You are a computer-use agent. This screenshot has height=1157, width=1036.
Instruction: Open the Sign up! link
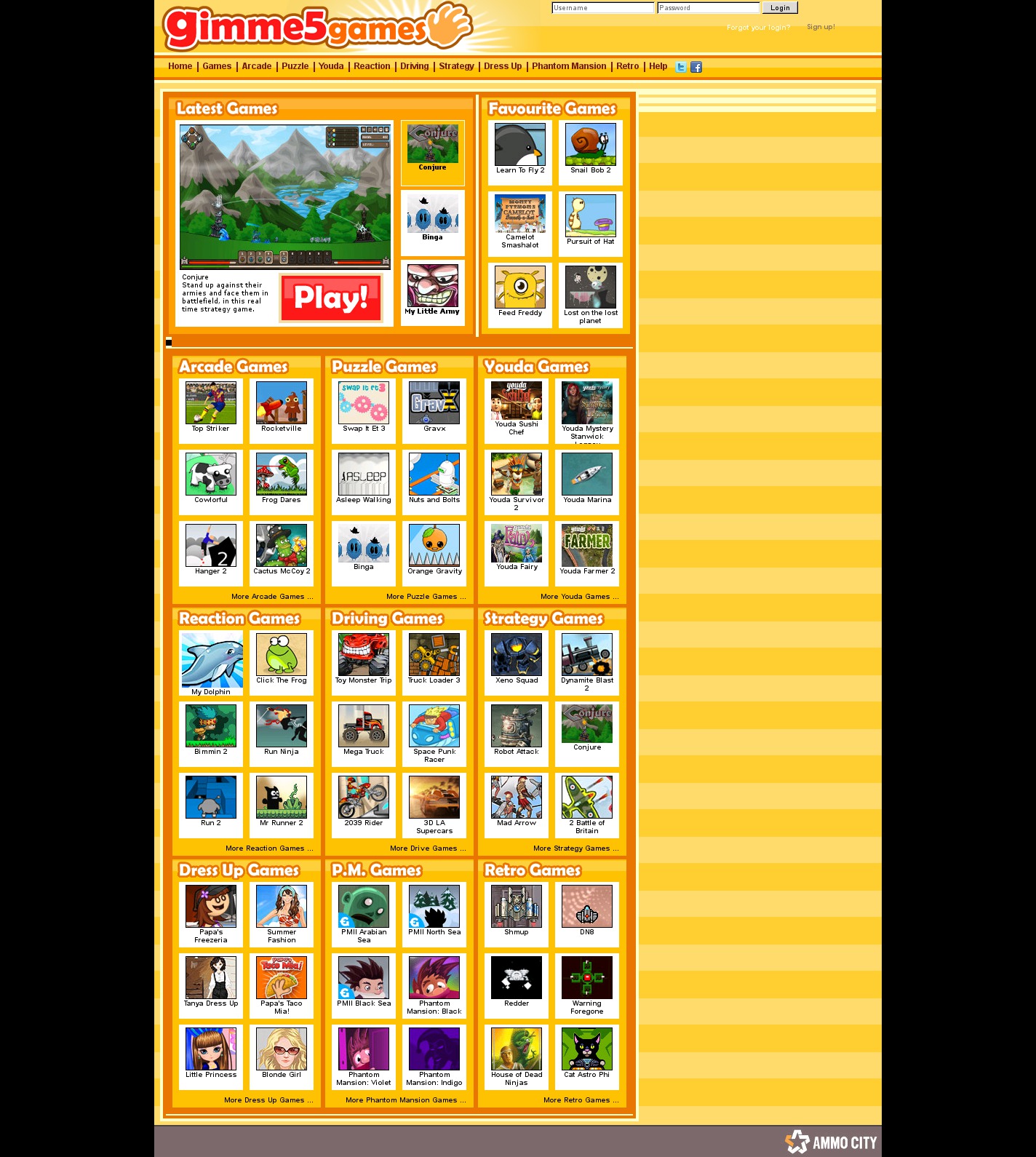[821, 27]
